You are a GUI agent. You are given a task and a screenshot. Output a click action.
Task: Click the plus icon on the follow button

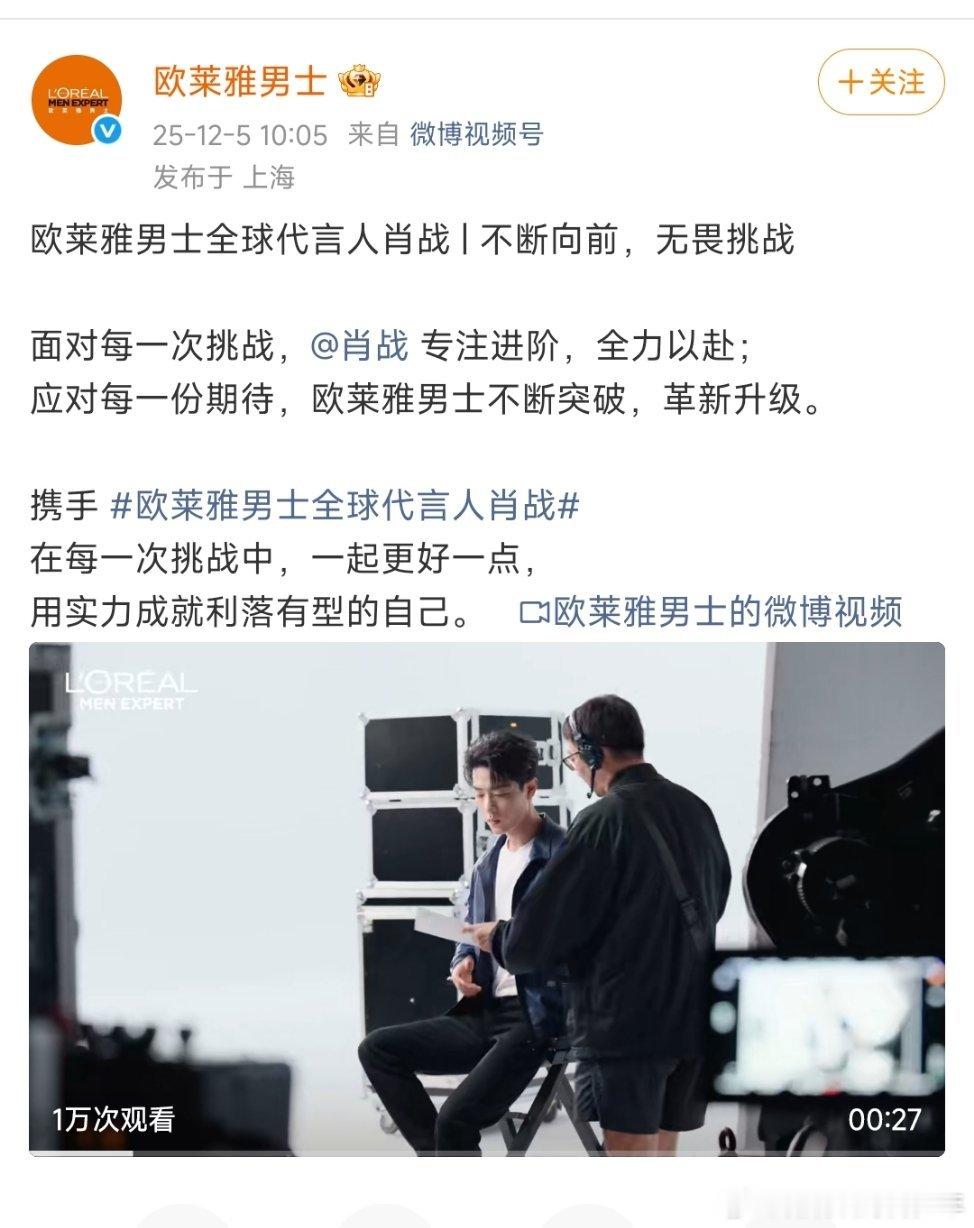point(852,83)
